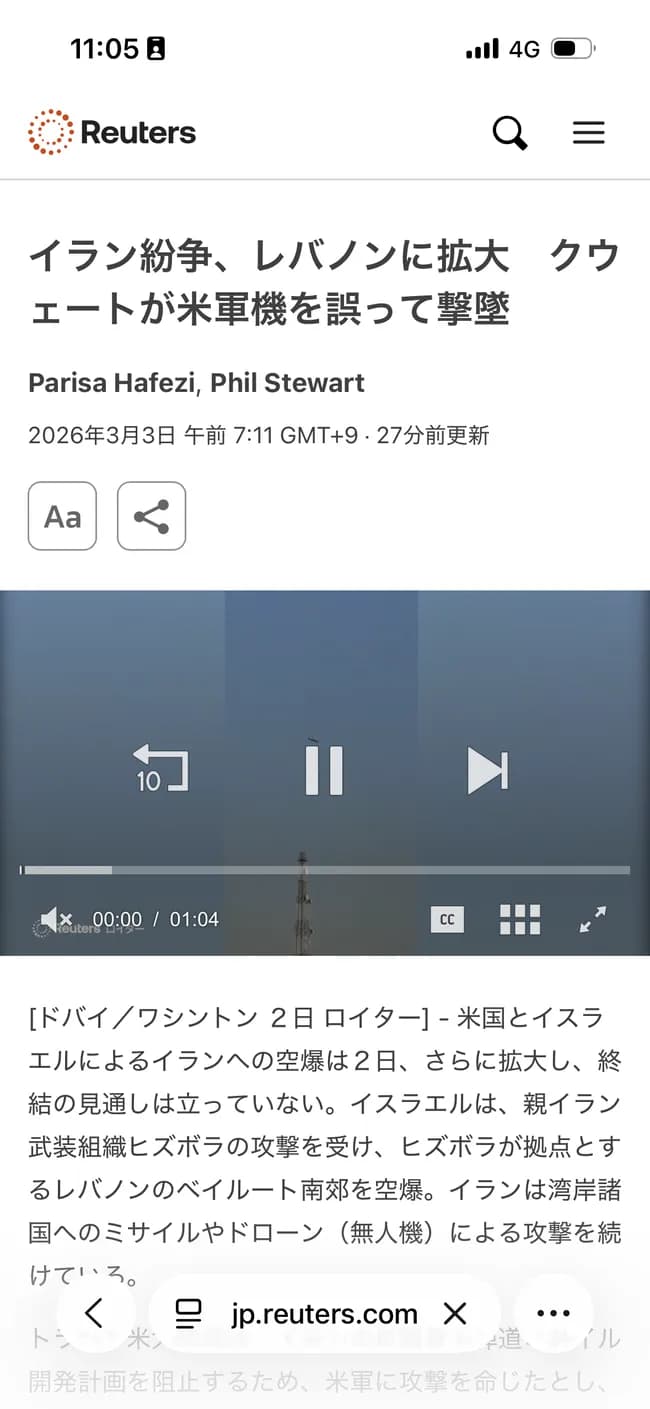This screenshot has height=1409, width=650.
Task: Open the page menu beside the address
Action: click(x=188, y=1313)
